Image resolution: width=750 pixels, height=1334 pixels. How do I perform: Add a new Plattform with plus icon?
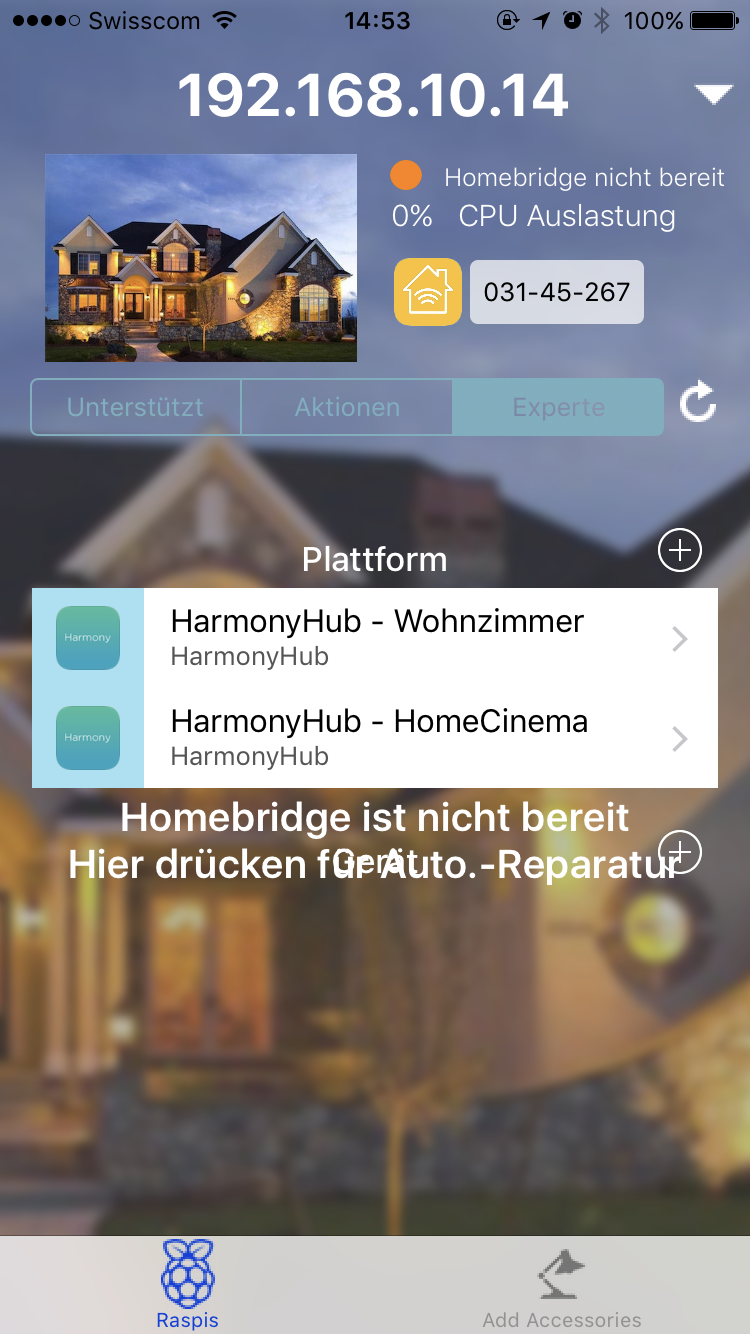click(680, 550)
